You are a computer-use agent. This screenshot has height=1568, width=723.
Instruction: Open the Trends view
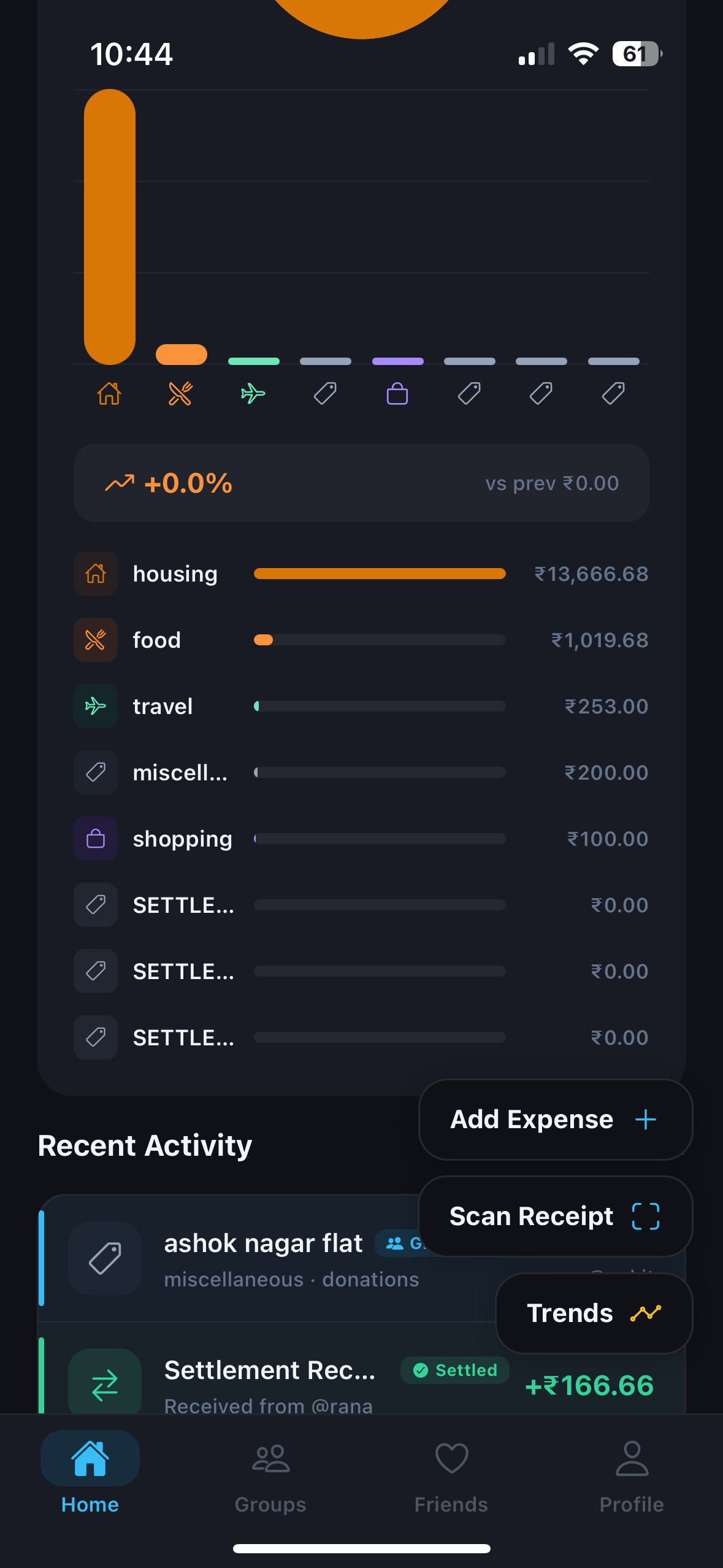[x=592, y=1313]
